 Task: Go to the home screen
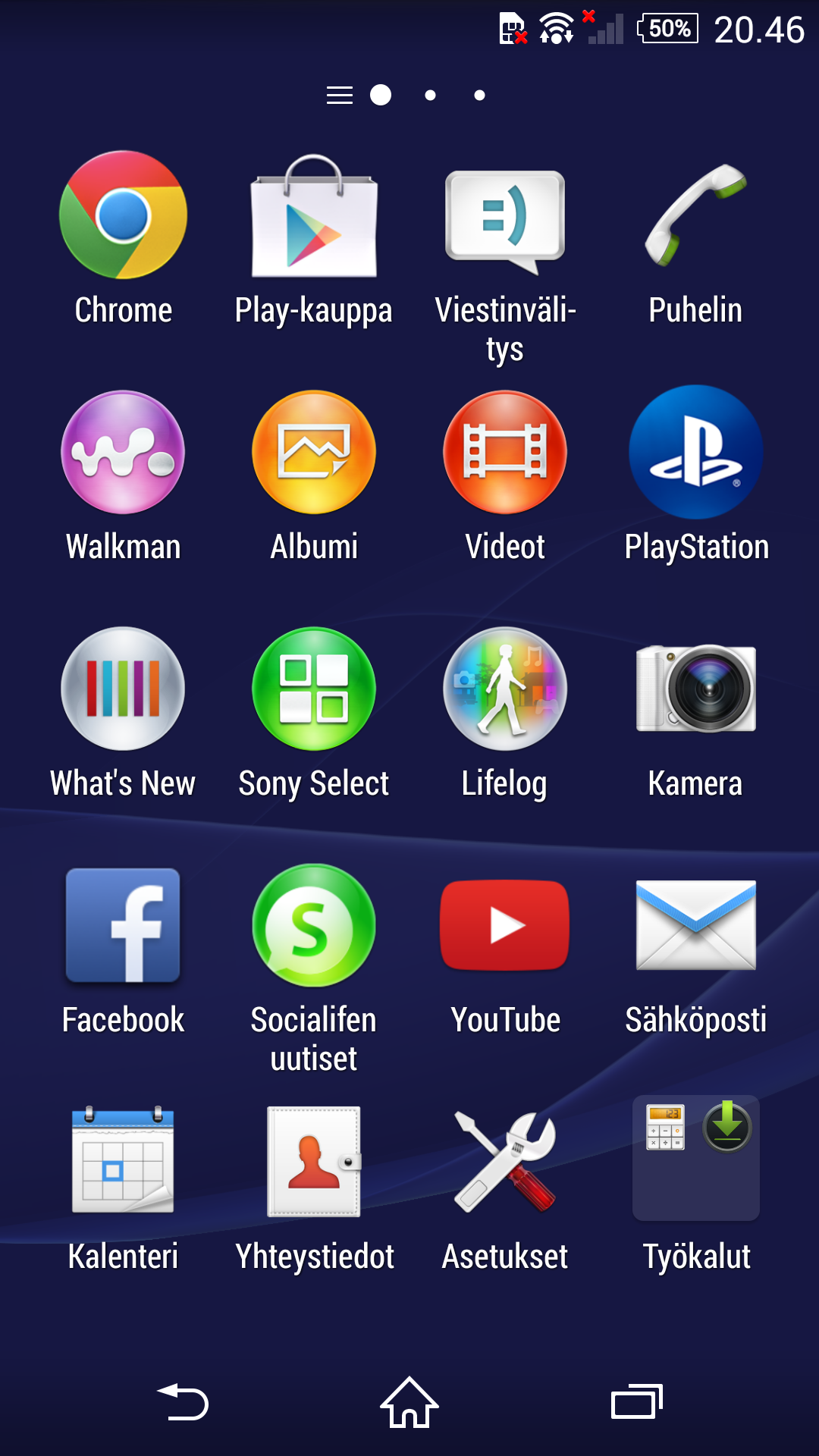click(409, 1403)
